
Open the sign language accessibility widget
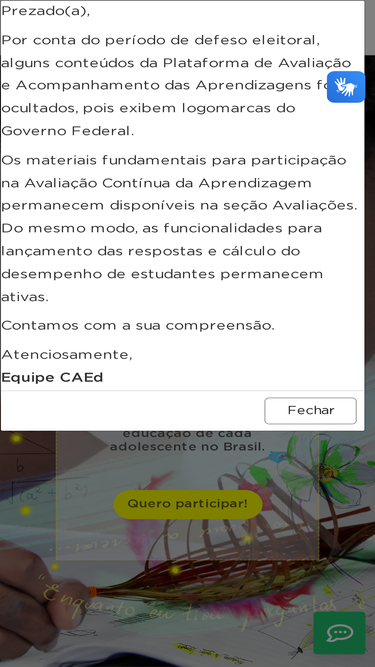click(x=346, y=87)
